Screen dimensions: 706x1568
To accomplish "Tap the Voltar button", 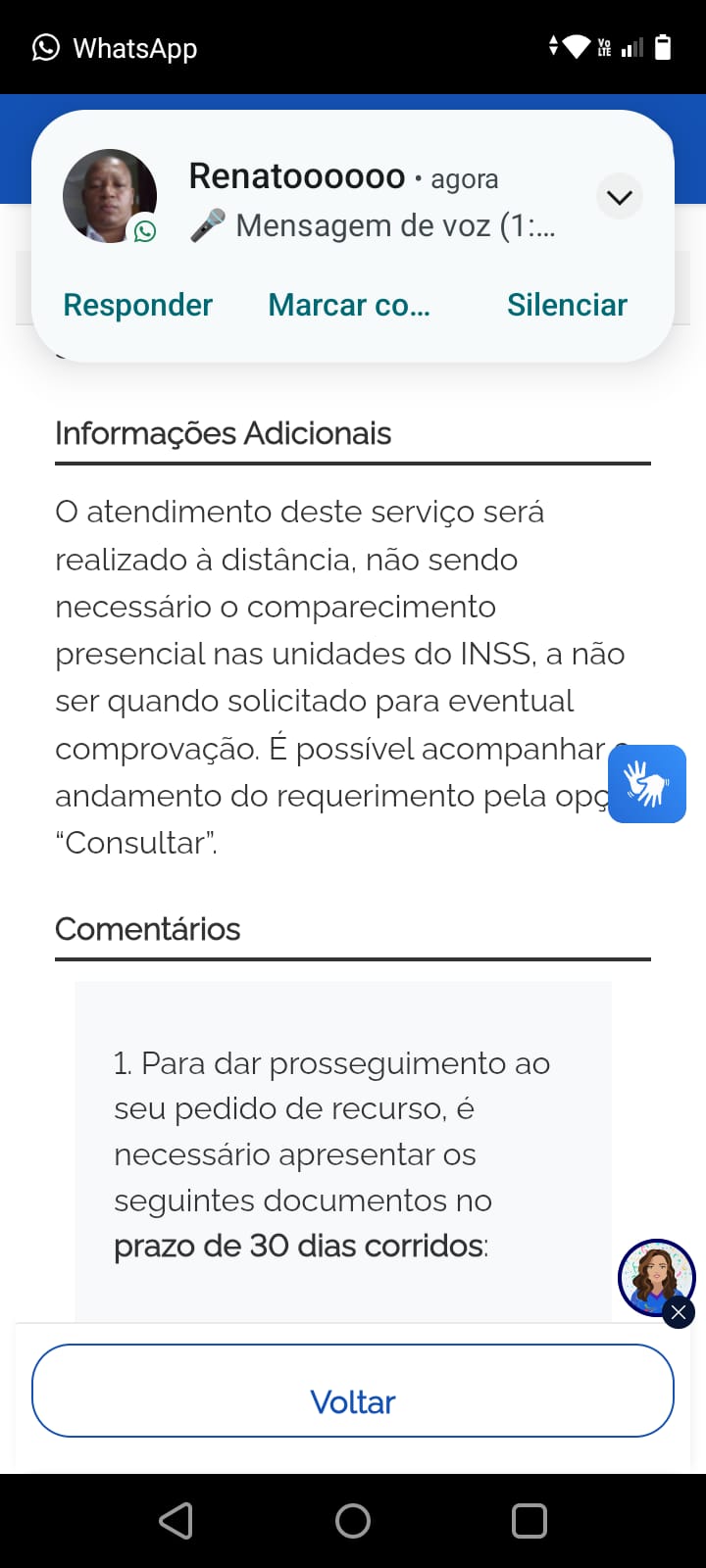I will (353, 1401).
